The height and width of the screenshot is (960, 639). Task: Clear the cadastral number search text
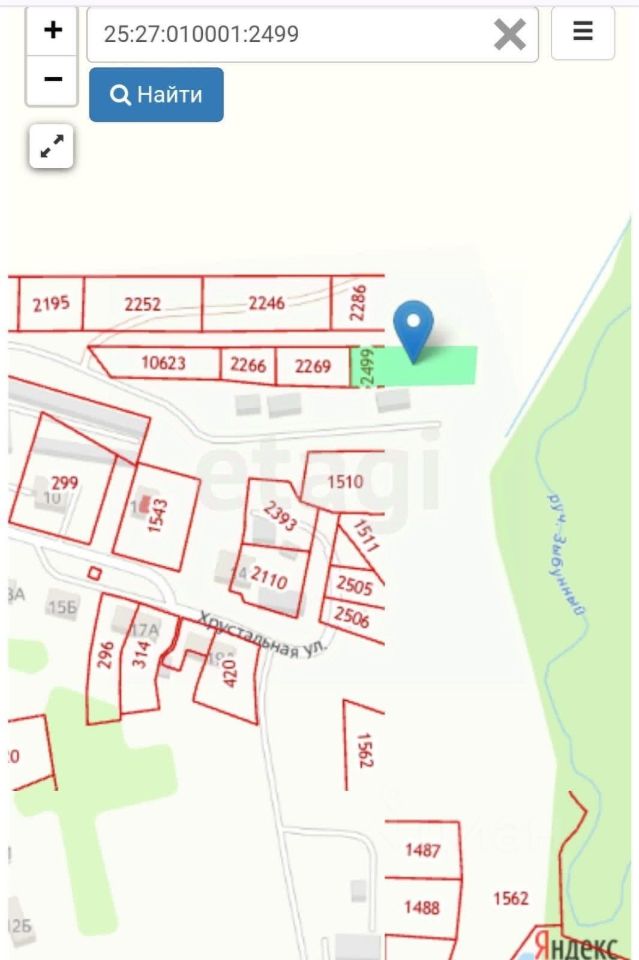510,35
